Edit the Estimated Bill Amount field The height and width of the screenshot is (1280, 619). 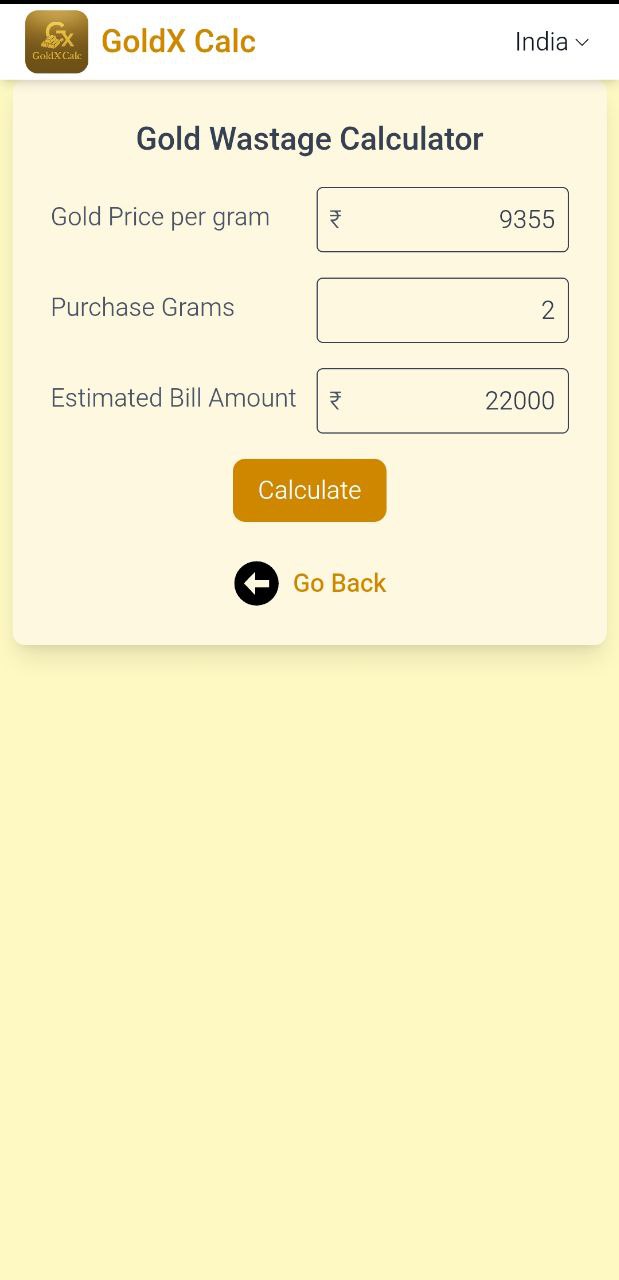[442, 400]
